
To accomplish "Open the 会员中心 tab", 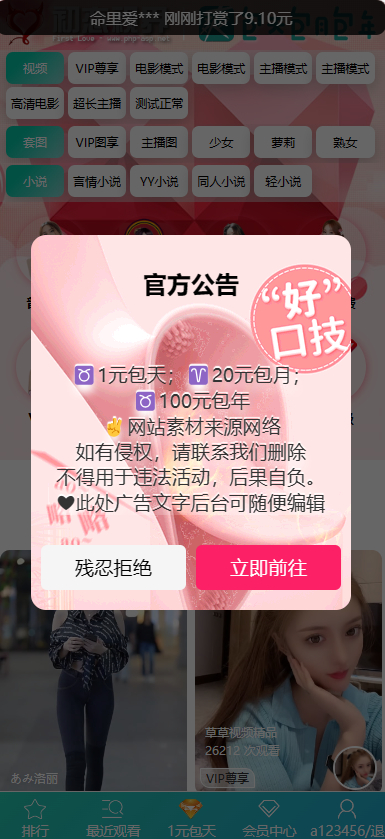I will [x=269, y=817].
